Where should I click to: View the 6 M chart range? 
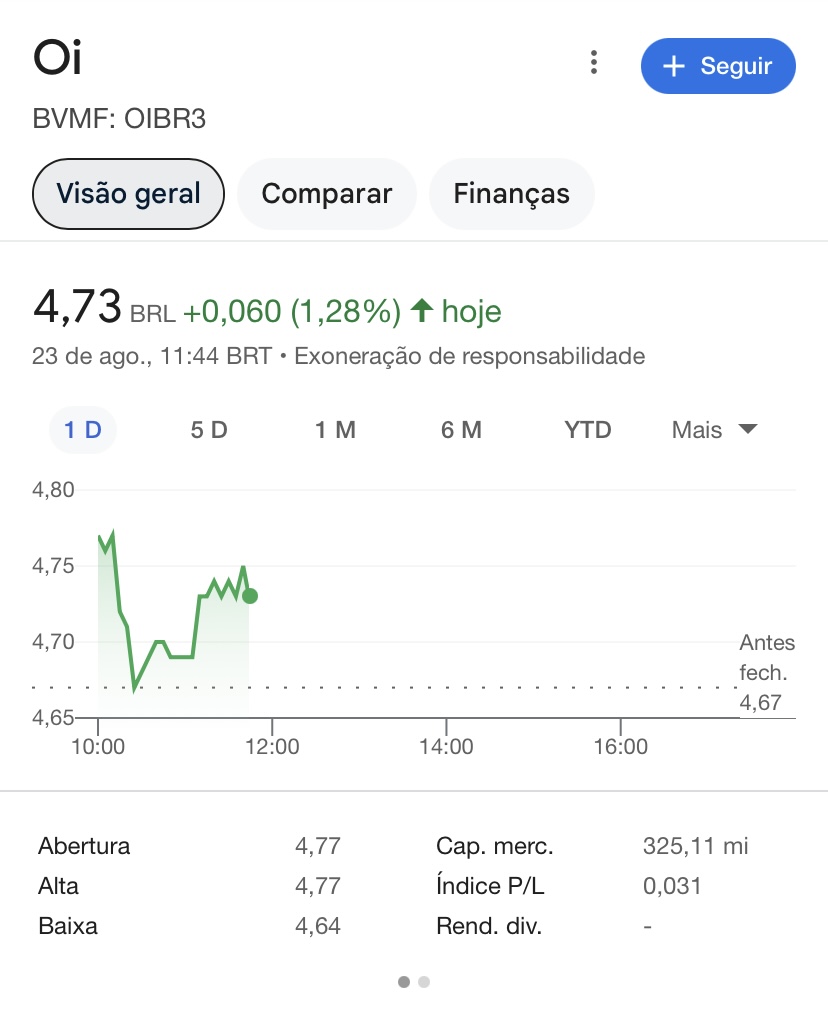(x=461, y=430)
